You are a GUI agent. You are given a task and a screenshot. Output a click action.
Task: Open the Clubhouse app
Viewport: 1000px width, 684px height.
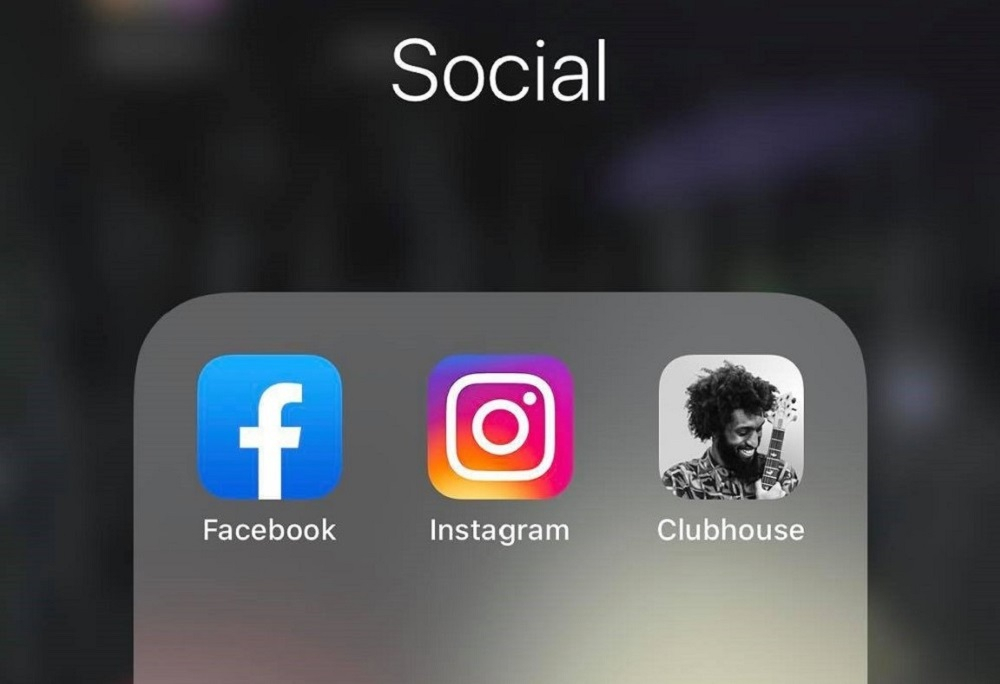[731, 427]
